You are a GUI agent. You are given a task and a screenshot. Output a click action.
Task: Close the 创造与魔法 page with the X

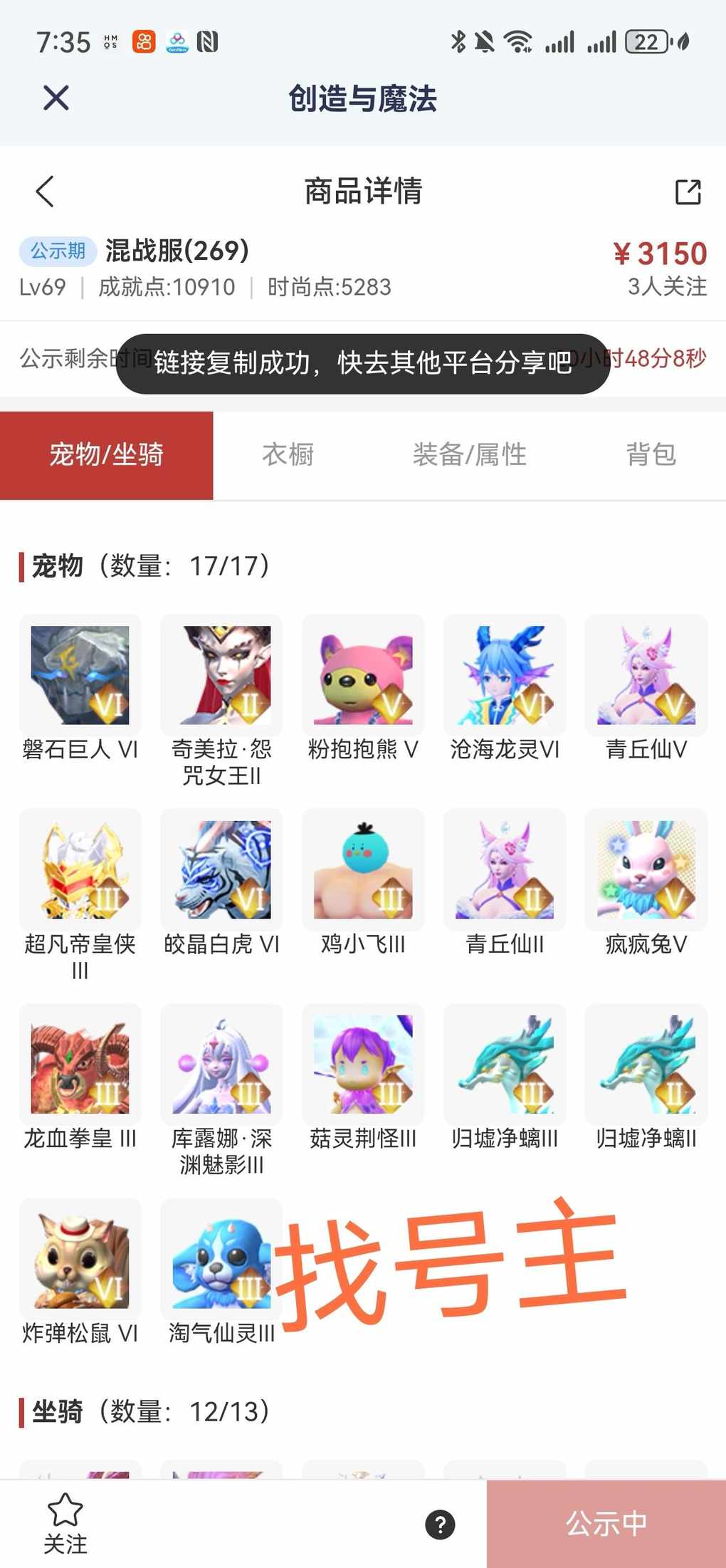click(56, 98)
